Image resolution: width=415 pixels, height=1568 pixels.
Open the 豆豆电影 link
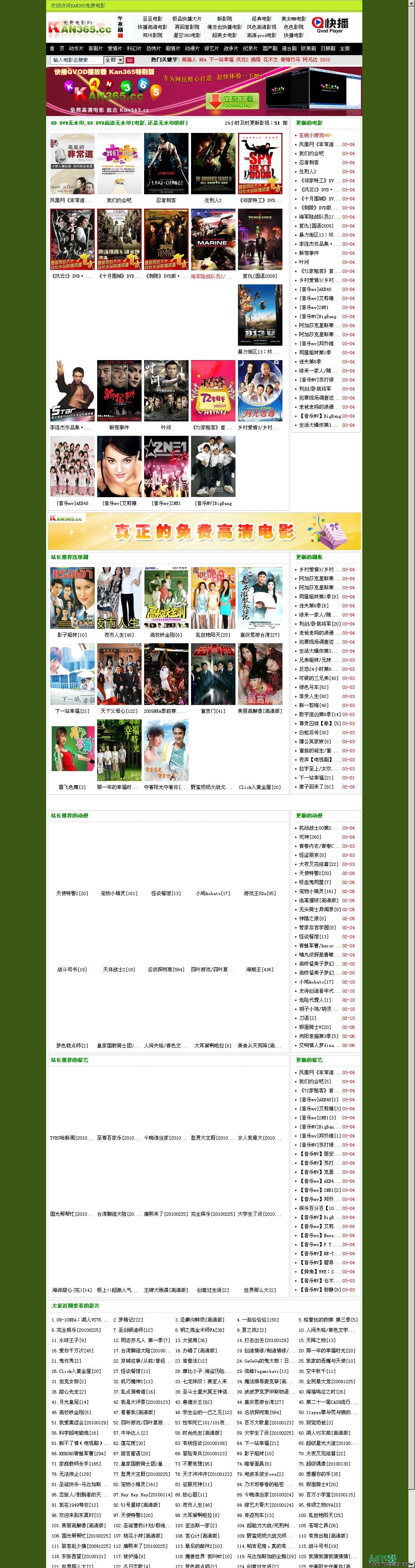tap(152, 19)
